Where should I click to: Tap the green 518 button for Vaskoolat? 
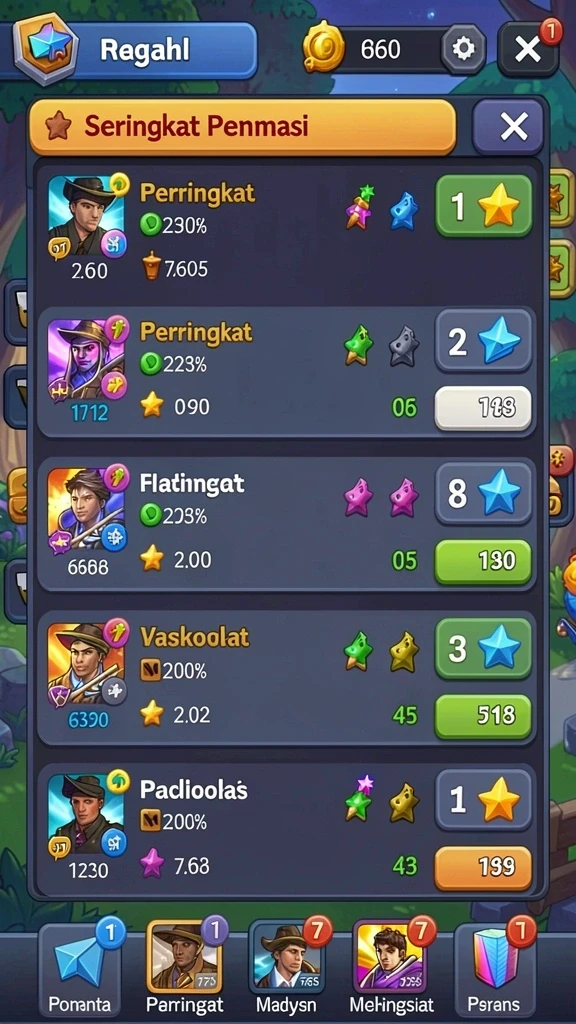tap(483, 716)
